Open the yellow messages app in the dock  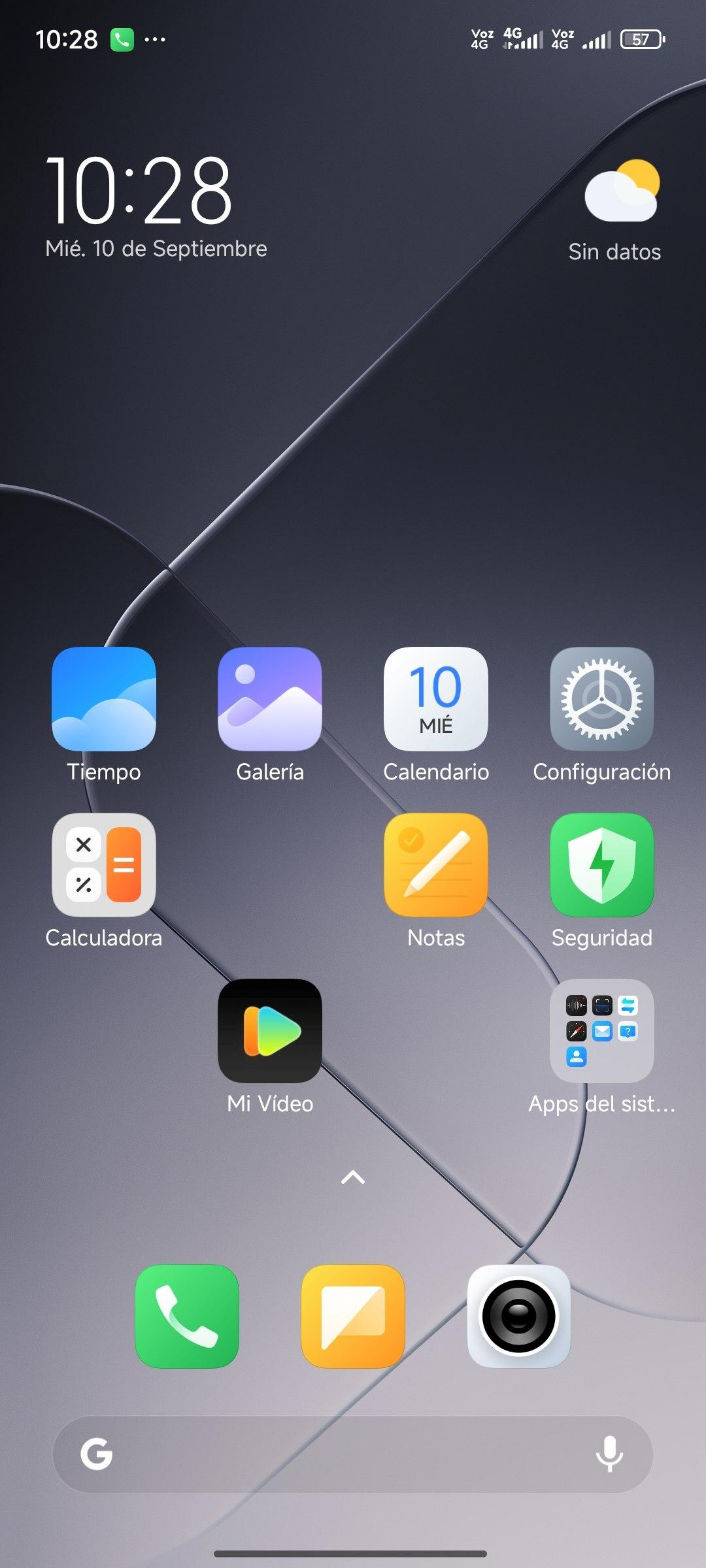(353, 1316)
